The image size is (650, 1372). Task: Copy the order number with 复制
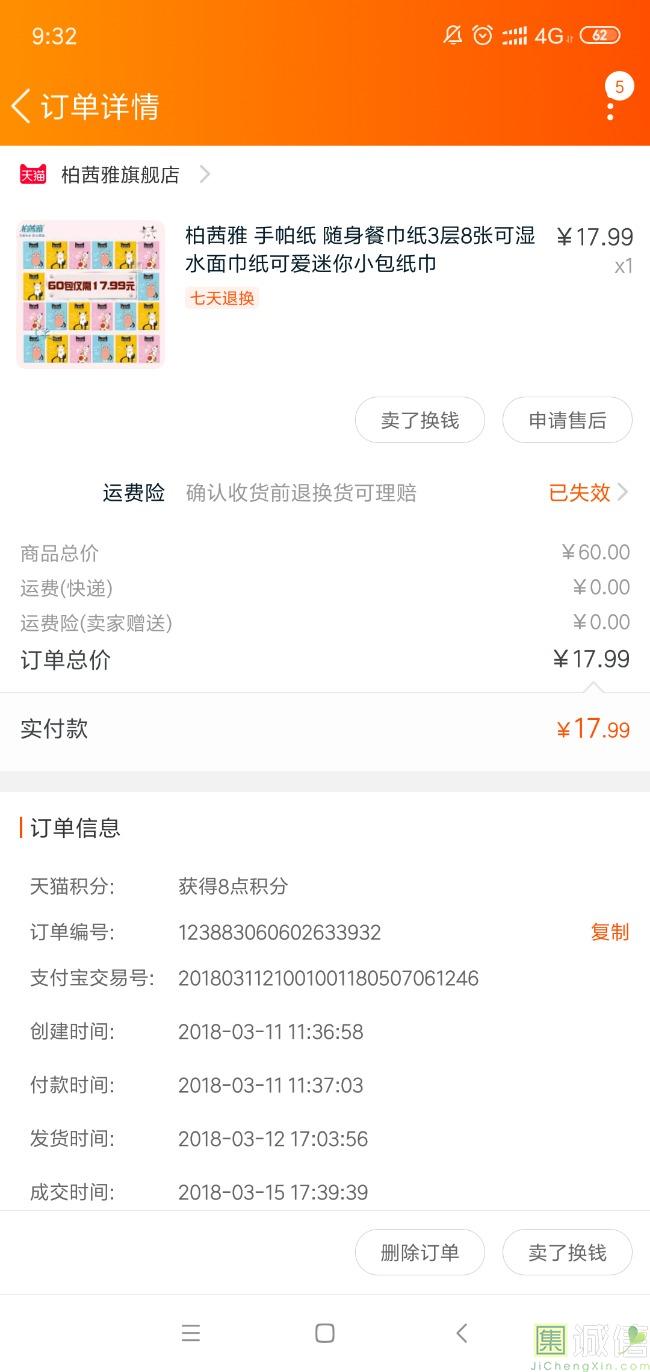pyautogui.click(x=609, y=932)
